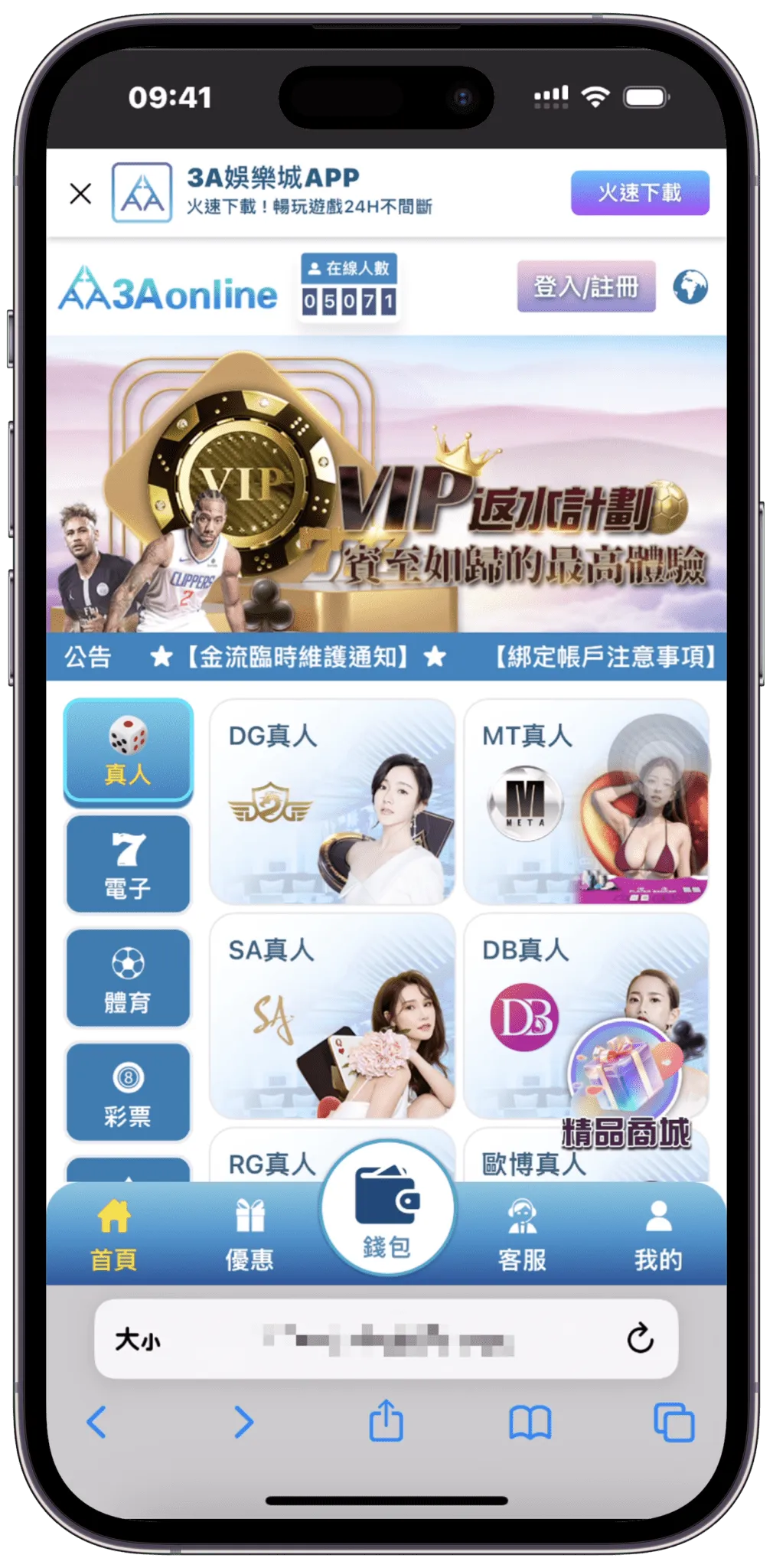Reload the page in Safari

click(640, 1339)
